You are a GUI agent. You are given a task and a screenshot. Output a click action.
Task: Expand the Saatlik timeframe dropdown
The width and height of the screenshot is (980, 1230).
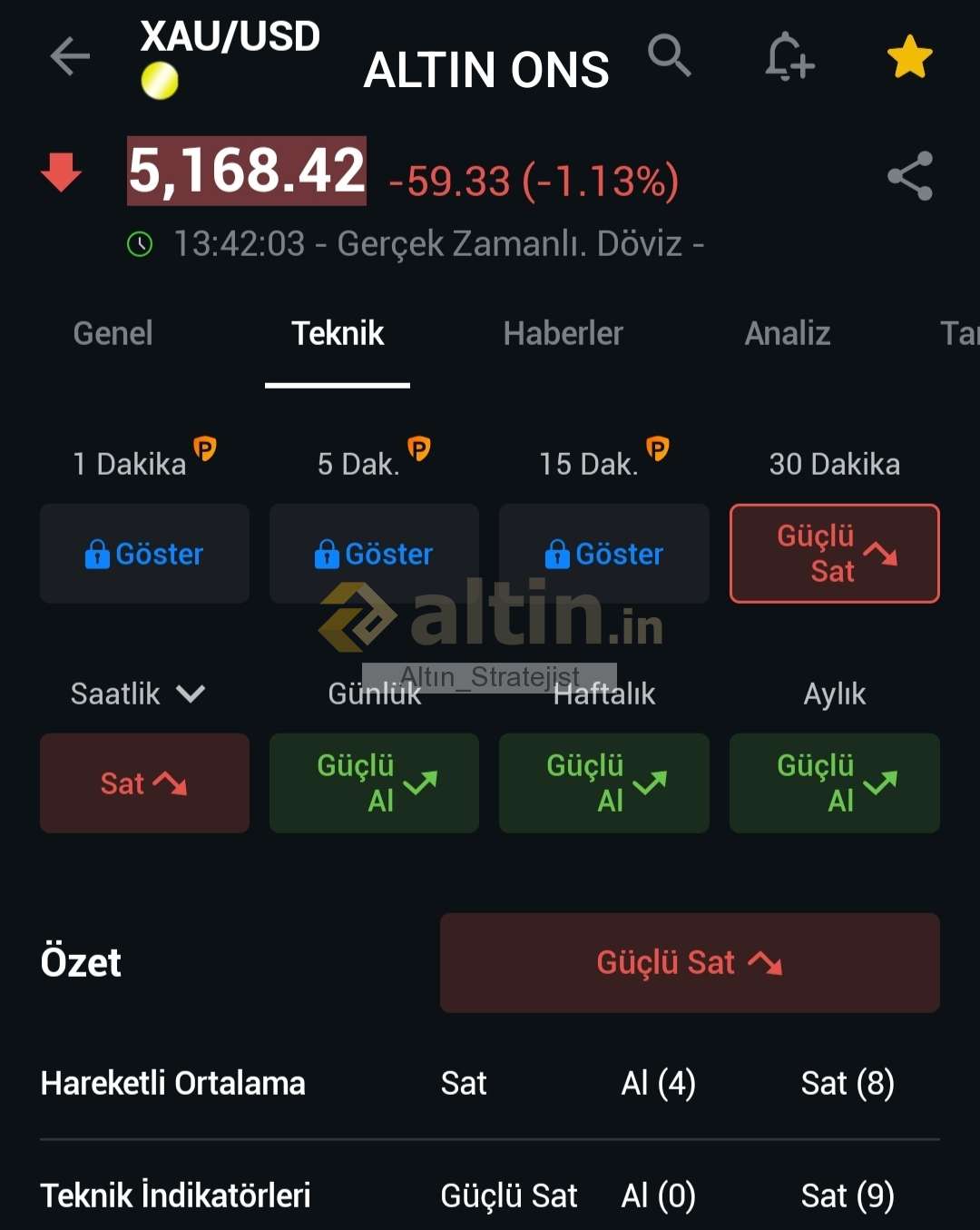click(138, 694)
